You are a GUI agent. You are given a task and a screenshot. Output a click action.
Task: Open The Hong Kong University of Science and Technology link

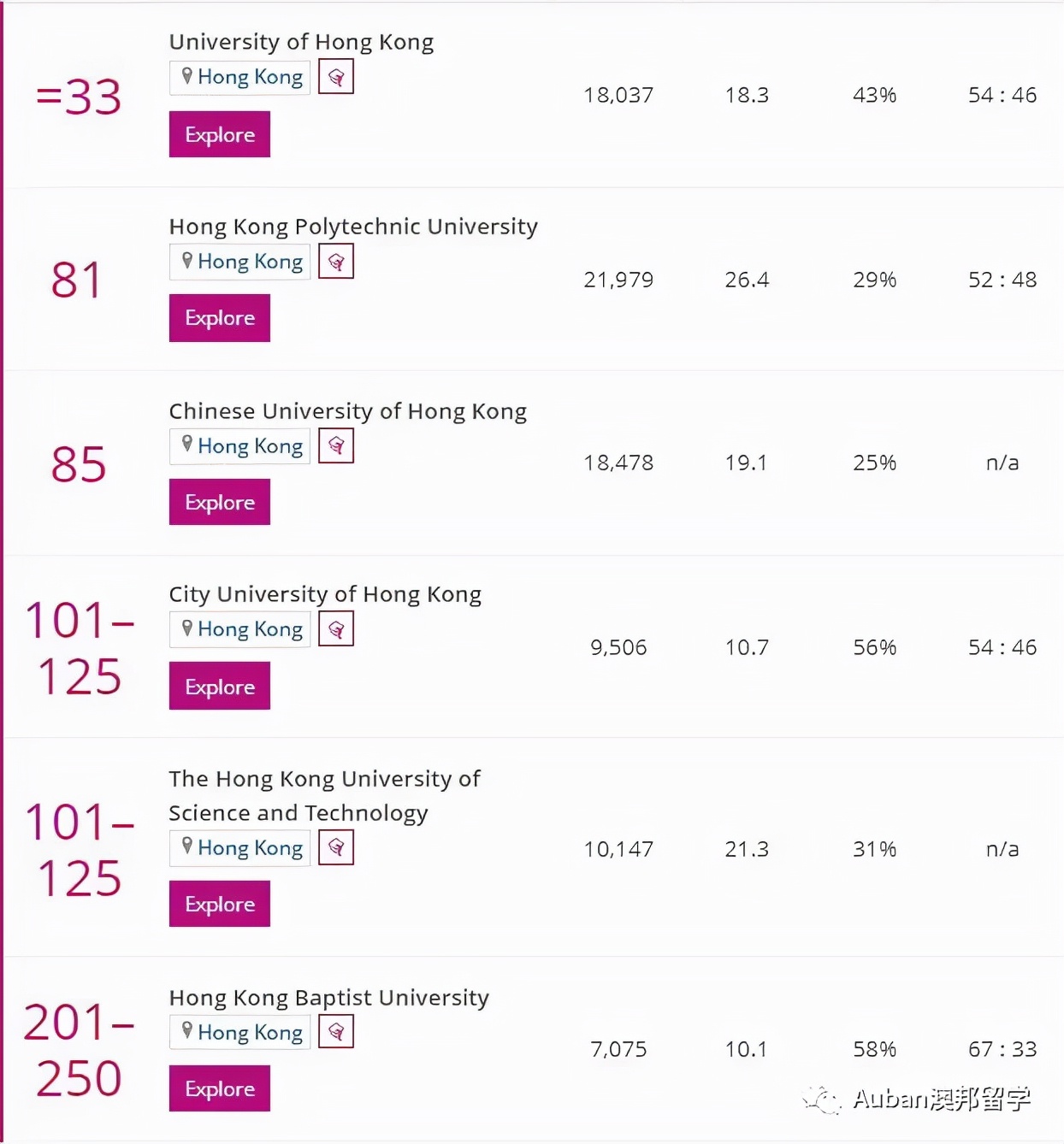pyautogui.click(x=325, y=795)
